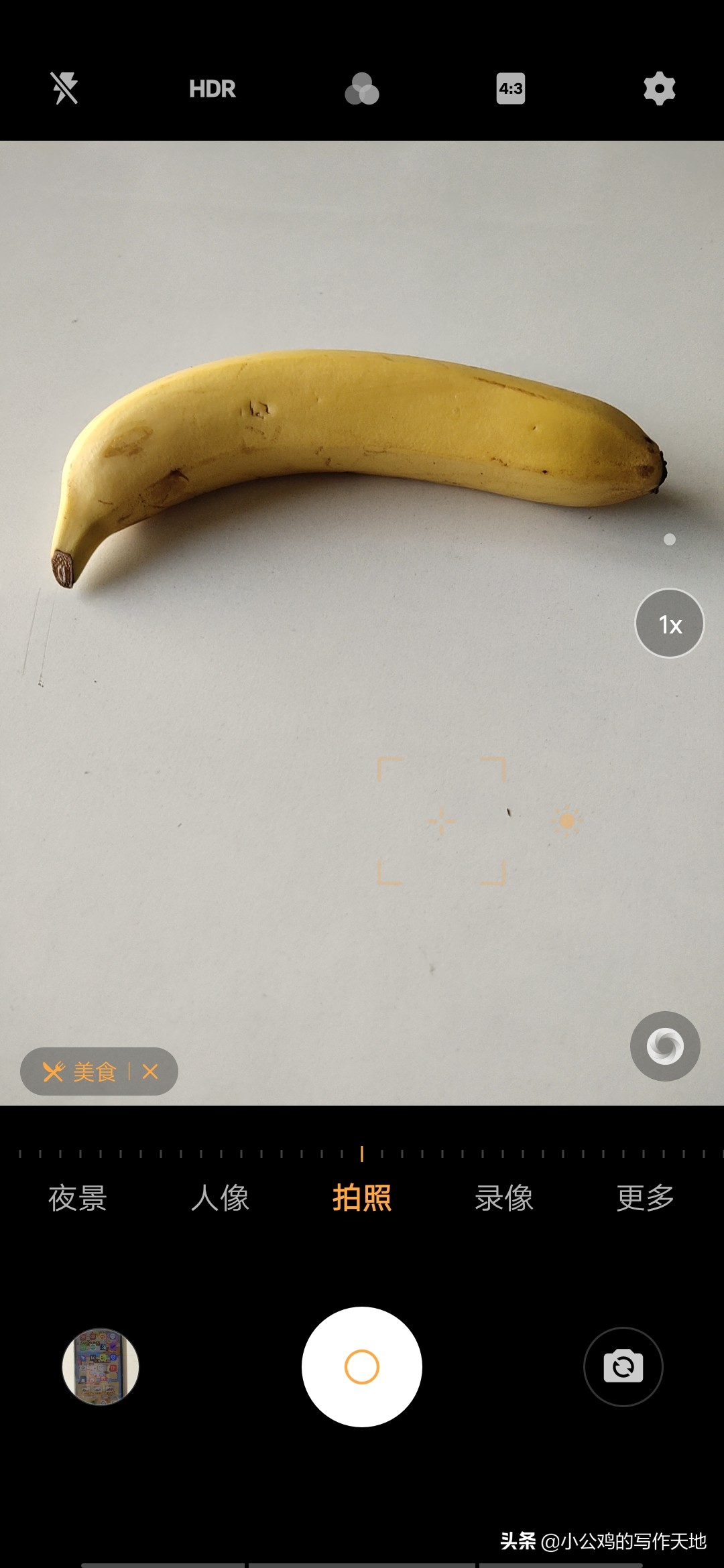The height and width of the screenshot is (1568, 724).
Task: Toggle HDR mode
Action: pos(213,89)
